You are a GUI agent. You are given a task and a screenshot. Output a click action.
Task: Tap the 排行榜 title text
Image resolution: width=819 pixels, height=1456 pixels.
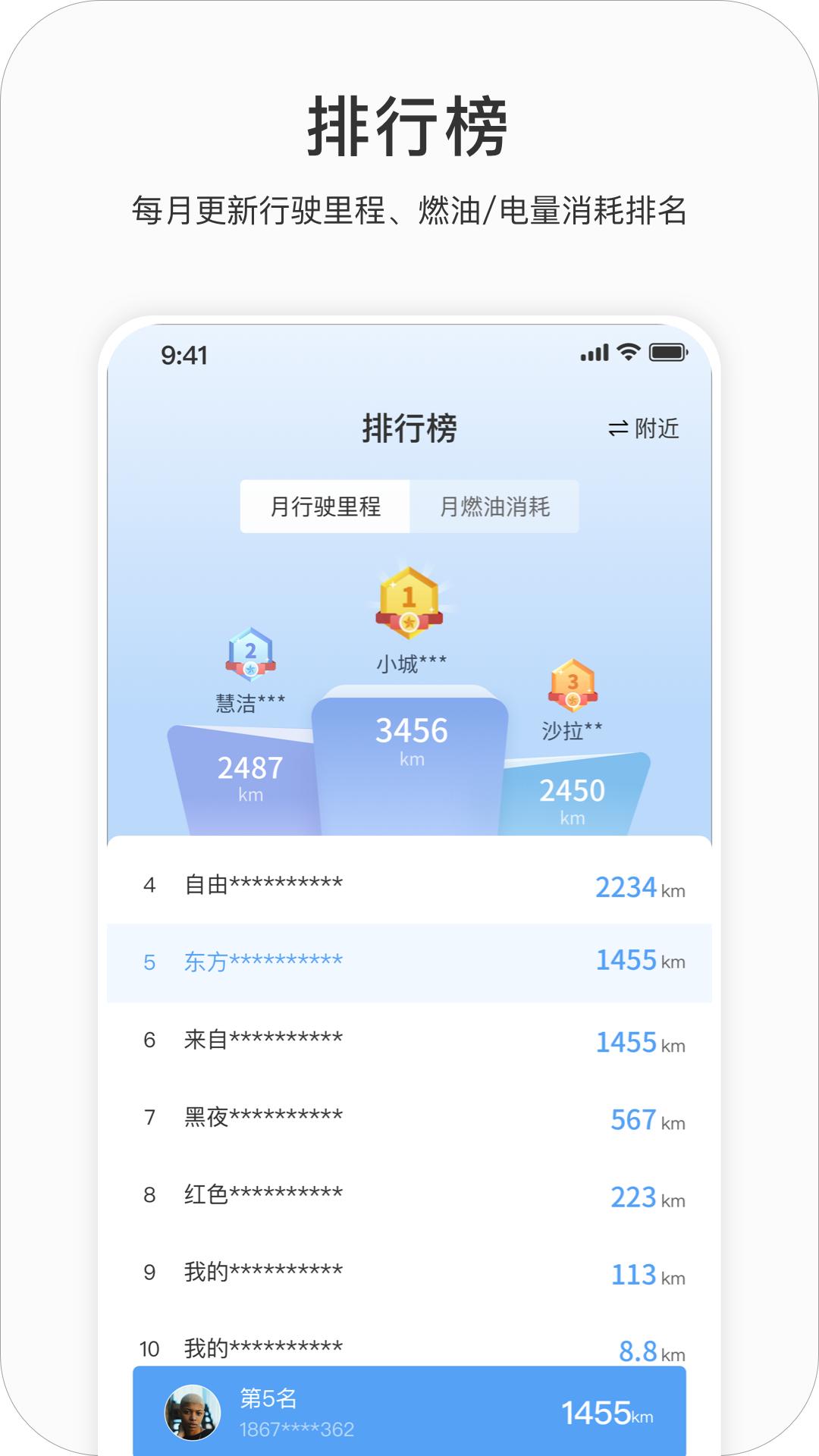(409, 428)
